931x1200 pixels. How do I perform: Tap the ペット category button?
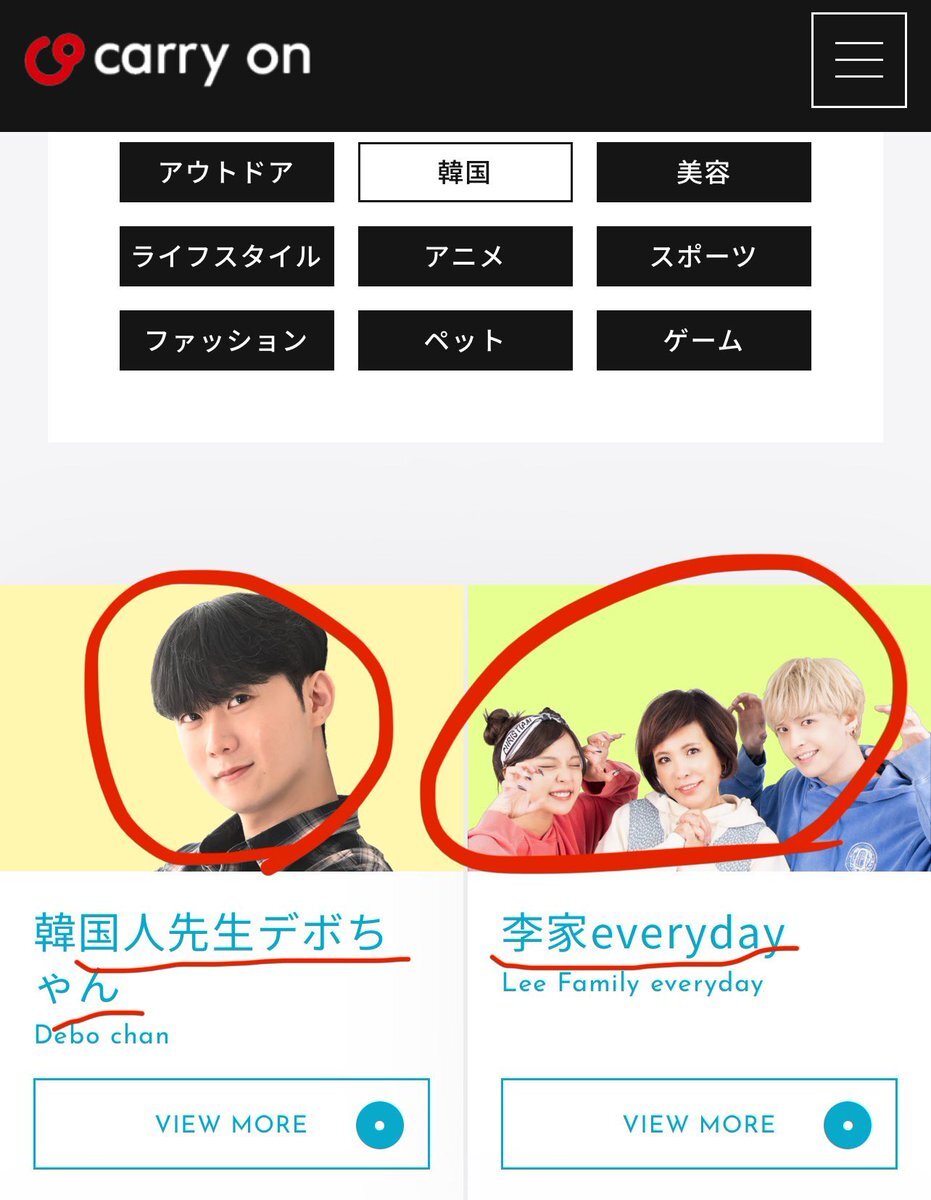465,340
